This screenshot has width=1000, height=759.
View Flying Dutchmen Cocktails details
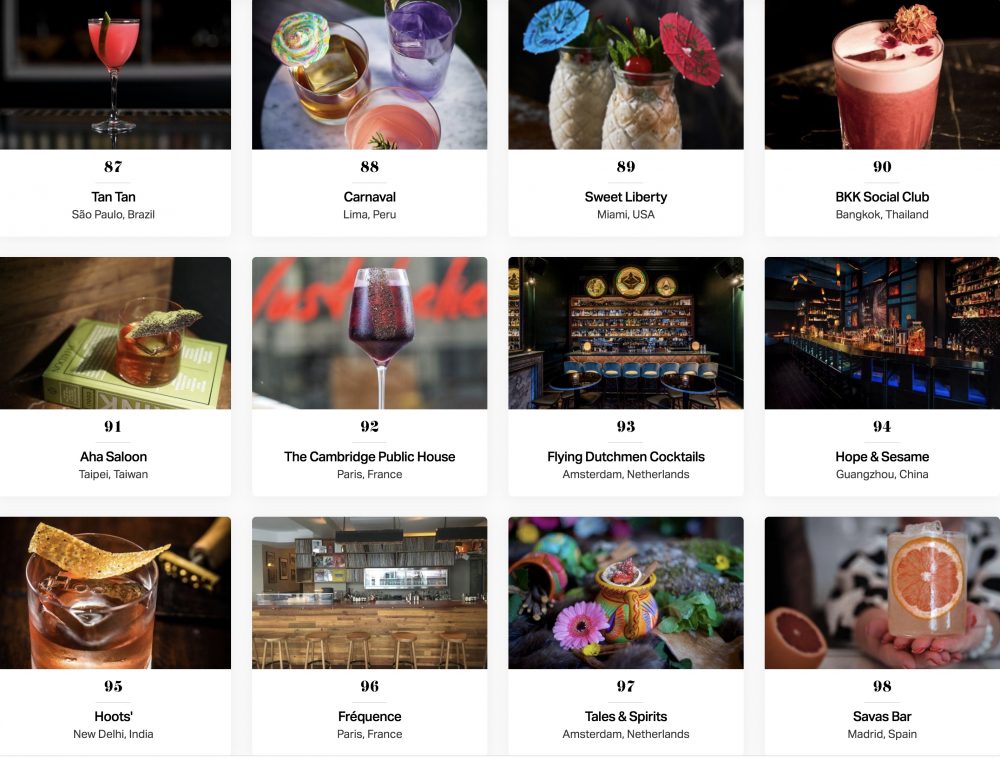(x=625, y=457)
